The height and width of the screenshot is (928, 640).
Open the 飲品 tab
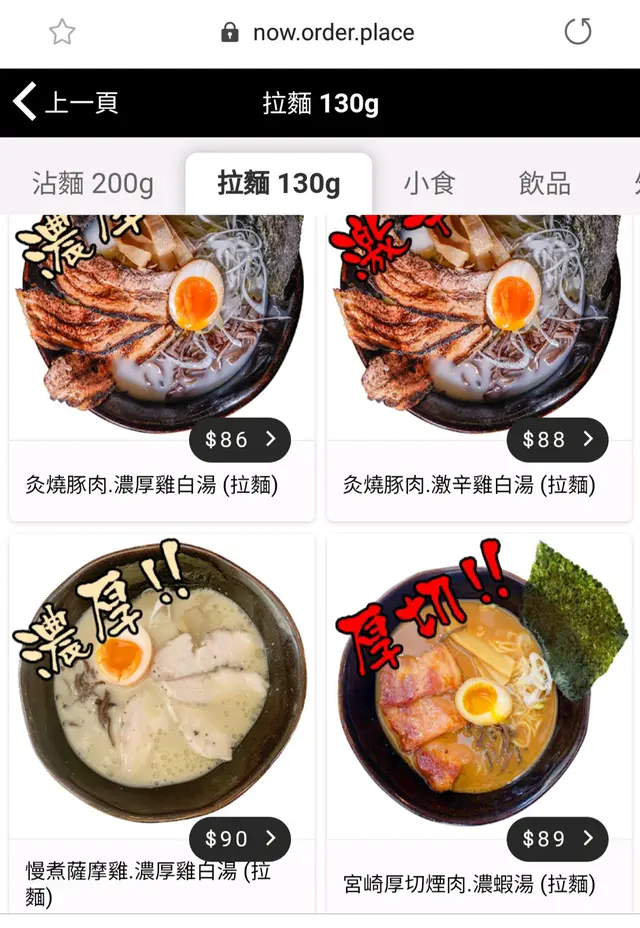[544, 184]
